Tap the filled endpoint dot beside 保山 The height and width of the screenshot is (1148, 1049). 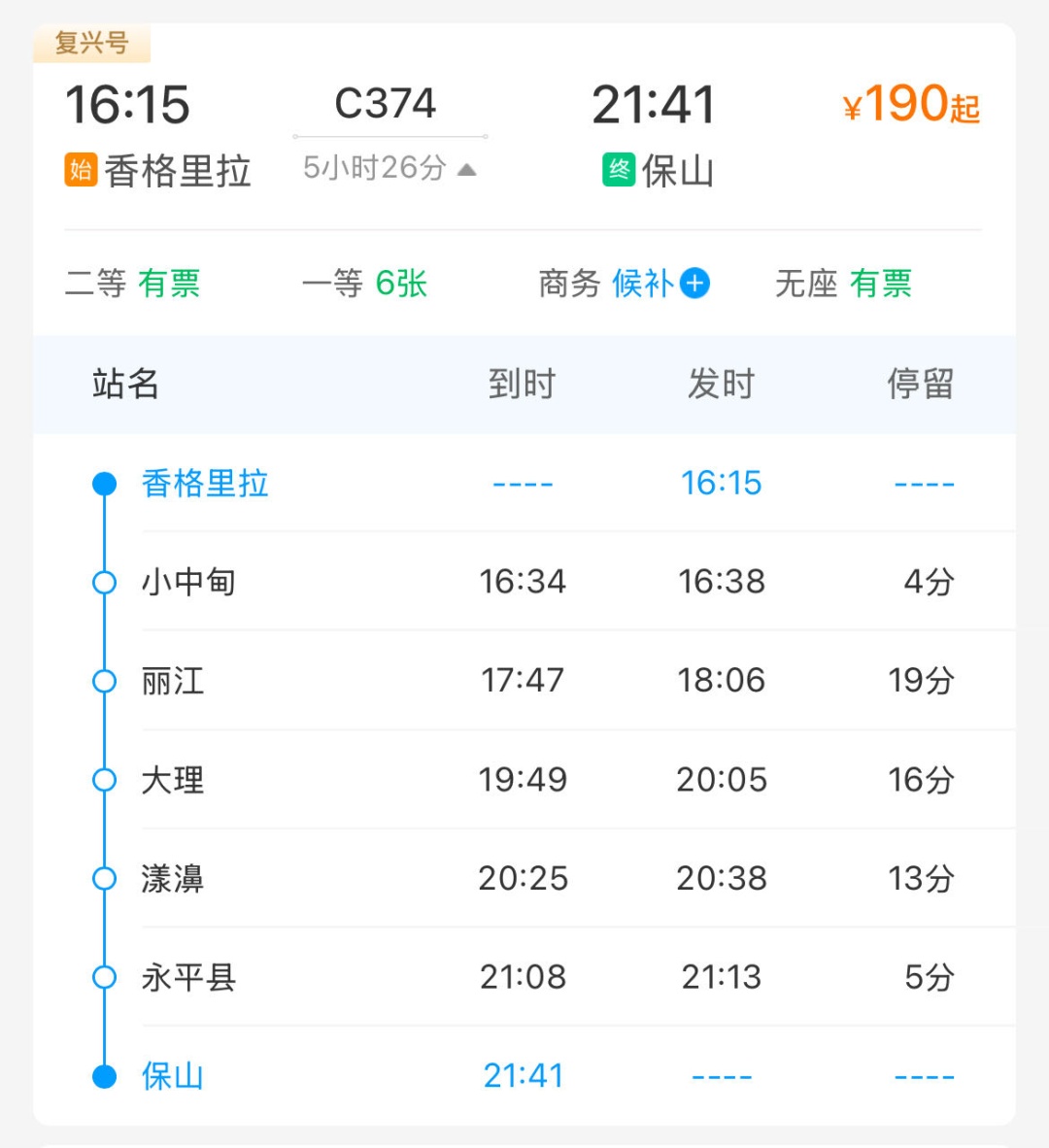pos(104,1074)
